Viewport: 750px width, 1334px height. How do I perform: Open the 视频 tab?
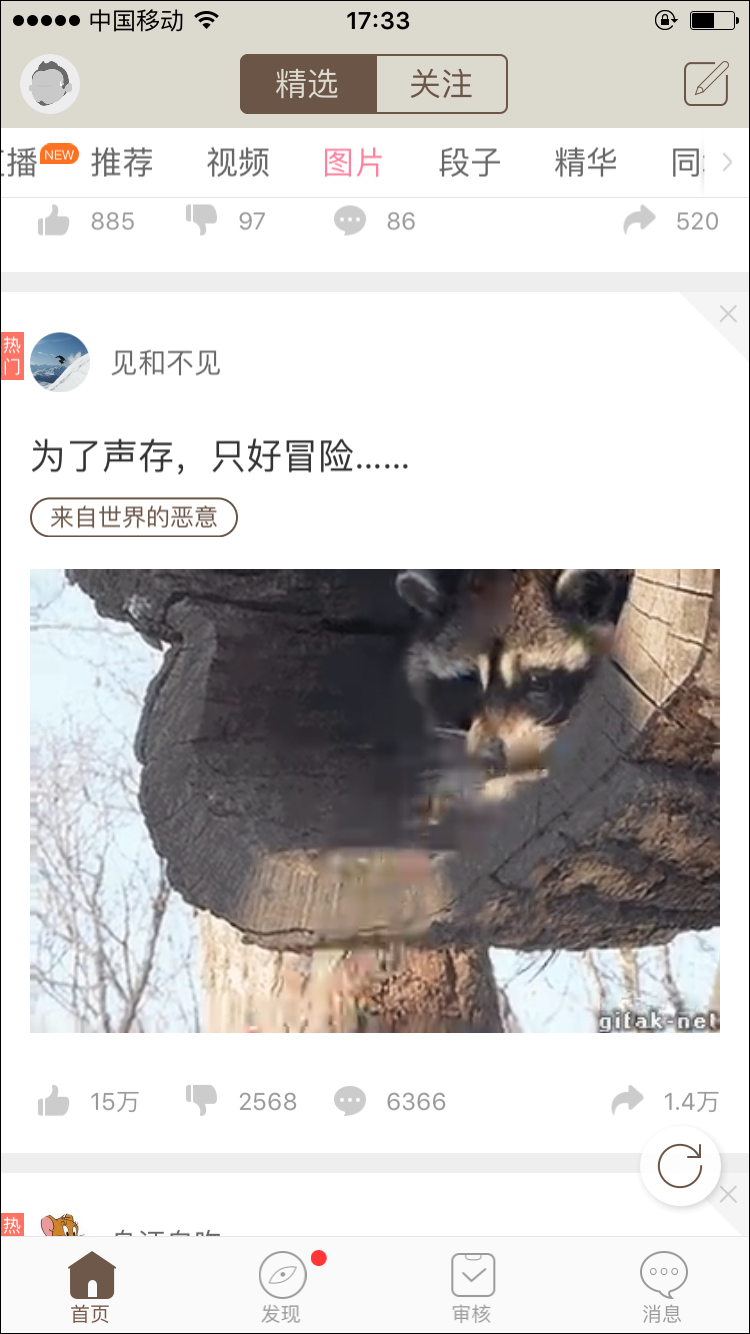pyautogui.click(x=238, y=162)
